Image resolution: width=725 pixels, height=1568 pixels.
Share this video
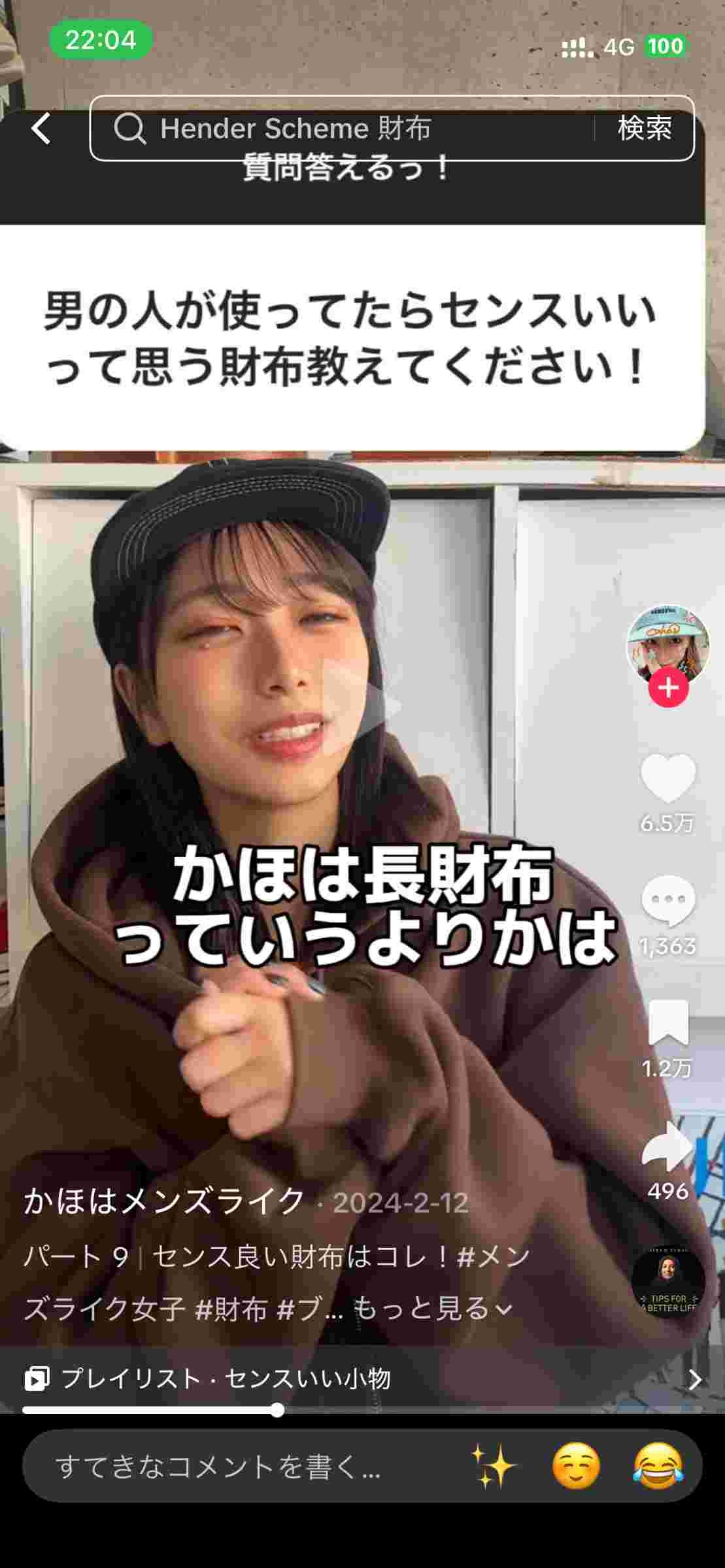point(667,1147)
